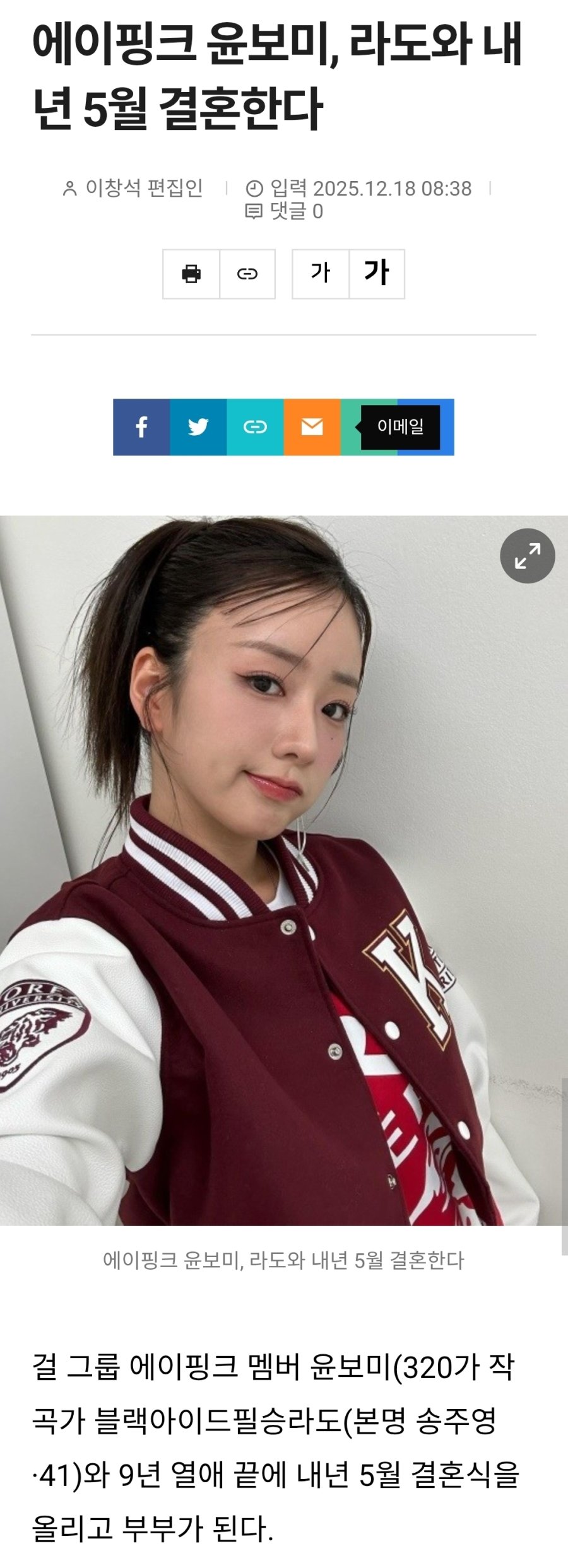Image resolution: width=568 pixels, height=1568 pixels.
Task: Copy the article URL link icon
Action: 247,274
